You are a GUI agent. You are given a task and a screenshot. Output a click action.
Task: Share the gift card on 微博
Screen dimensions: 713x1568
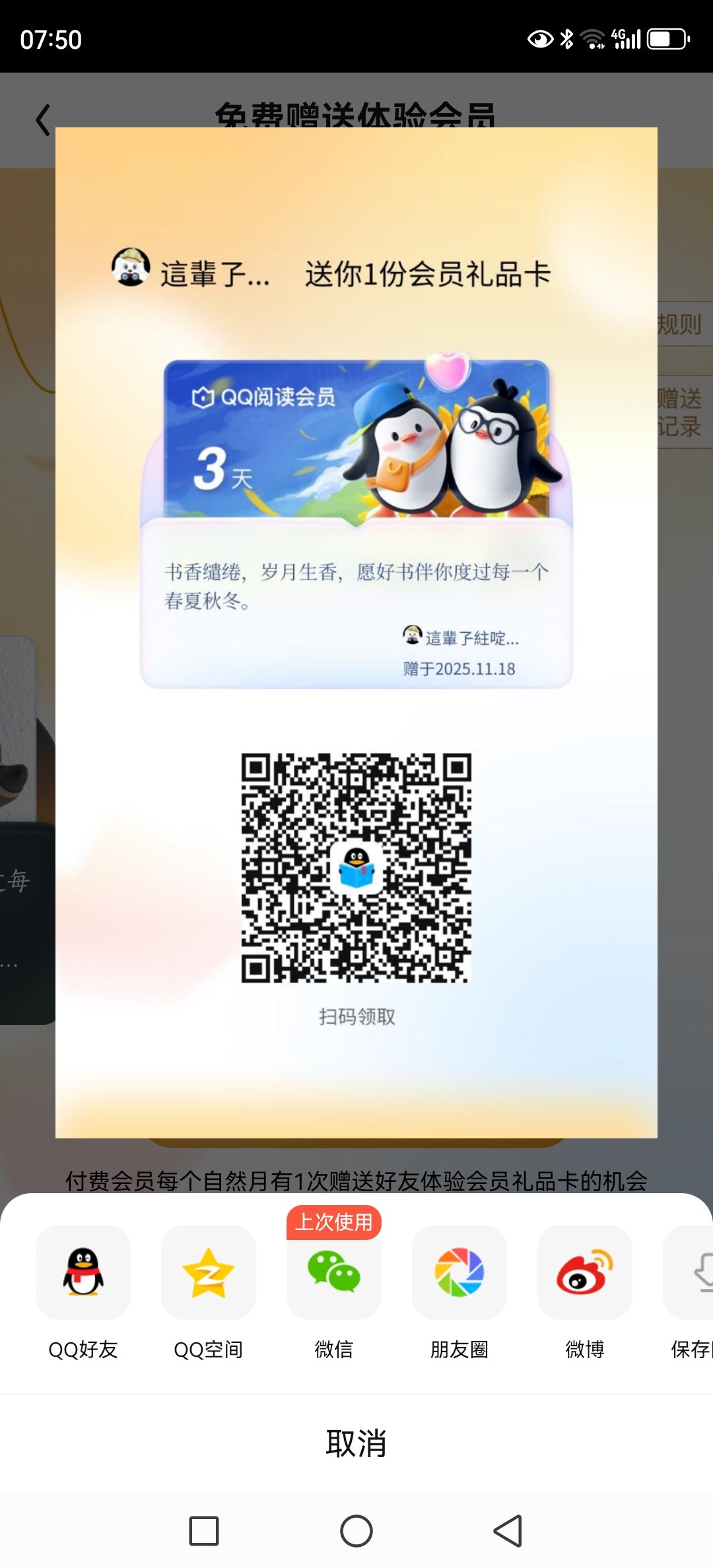(x=584, y=1272)
